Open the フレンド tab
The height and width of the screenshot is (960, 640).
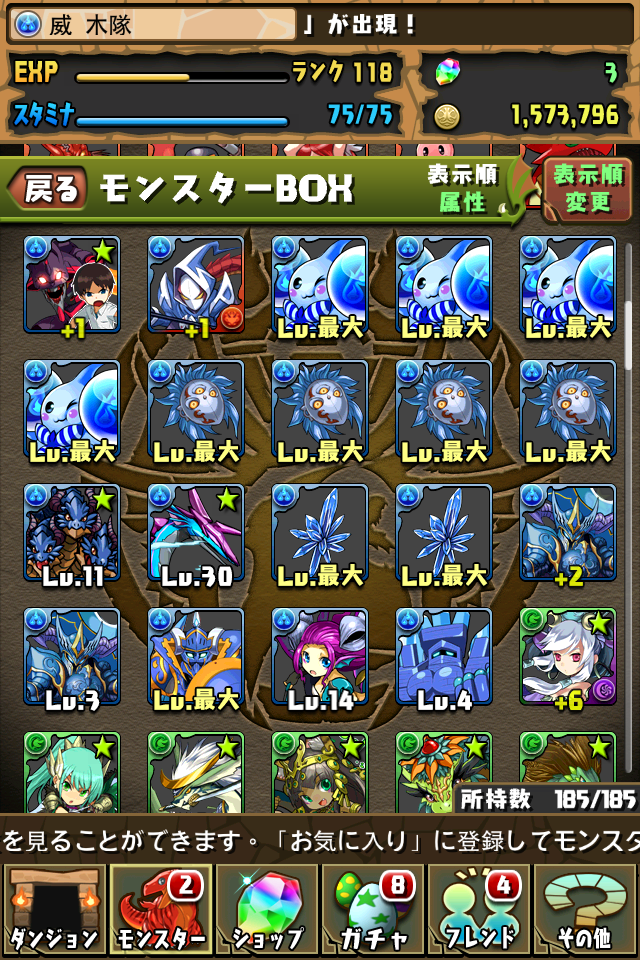[x=480, y=908]
